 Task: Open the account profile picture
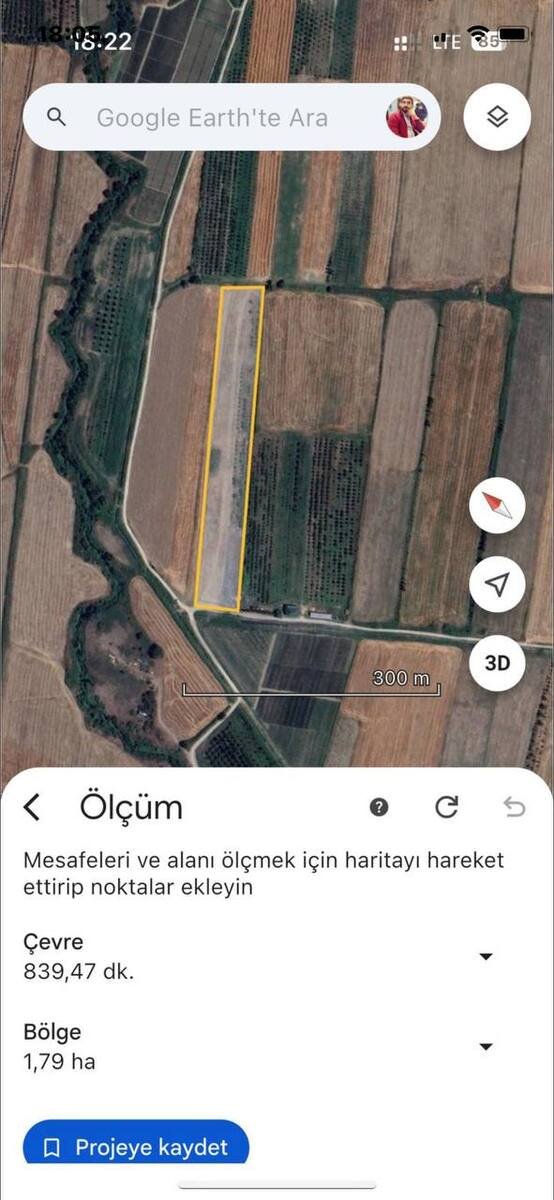click(407, 118)
